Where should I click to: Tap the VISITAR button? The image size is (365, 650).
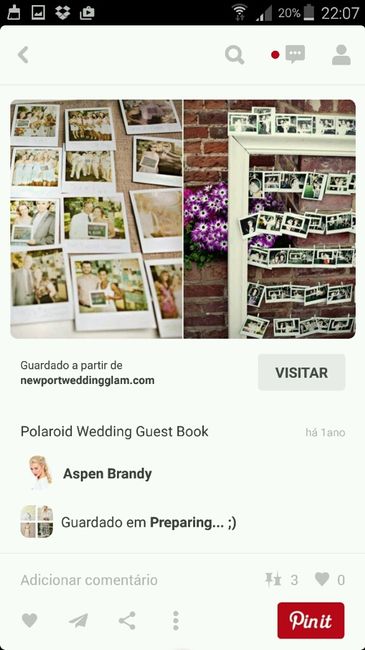click(x=302, y=372)
